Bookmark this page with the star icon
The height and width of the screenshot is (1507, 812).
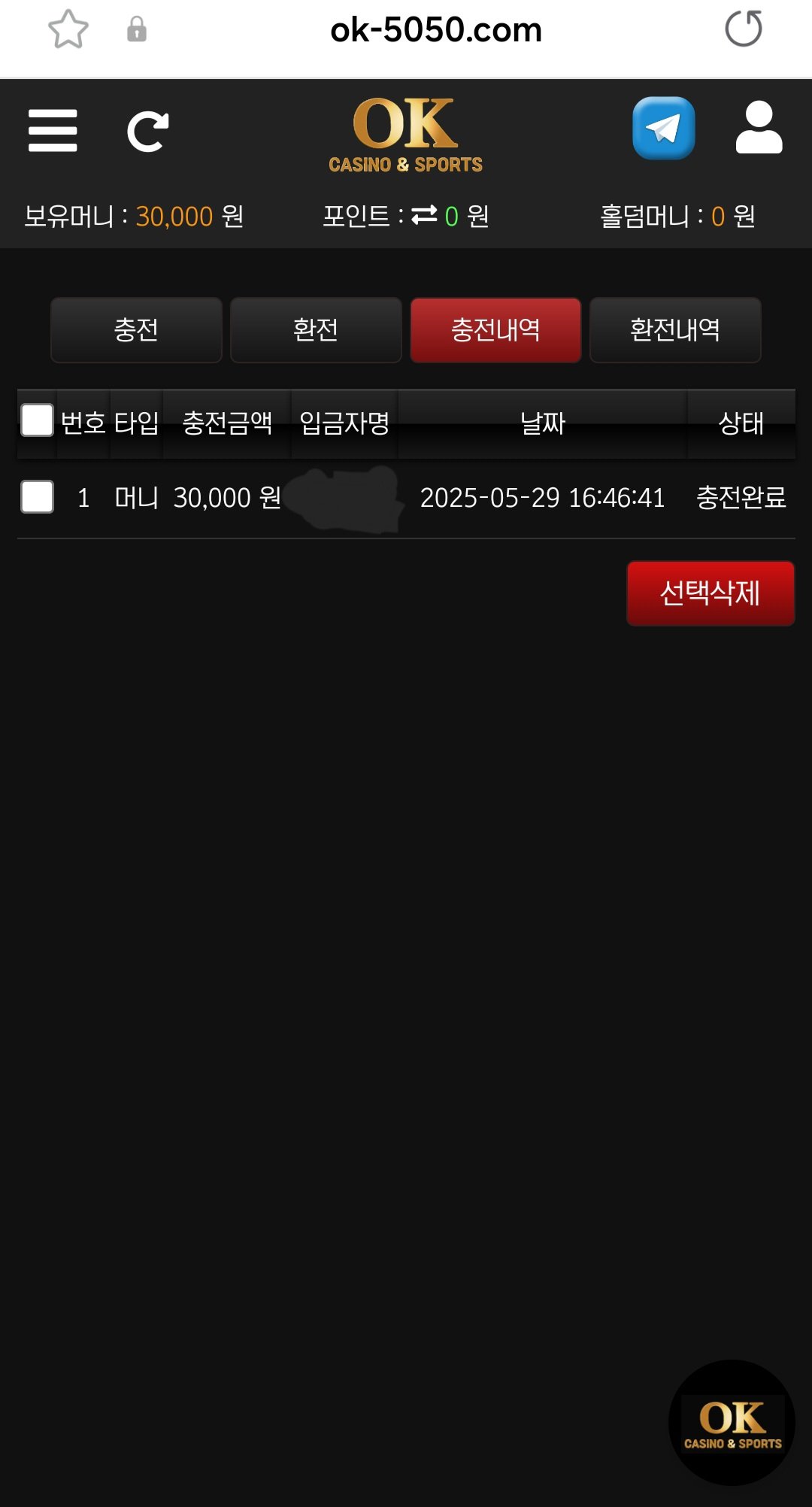coord(68,29)
